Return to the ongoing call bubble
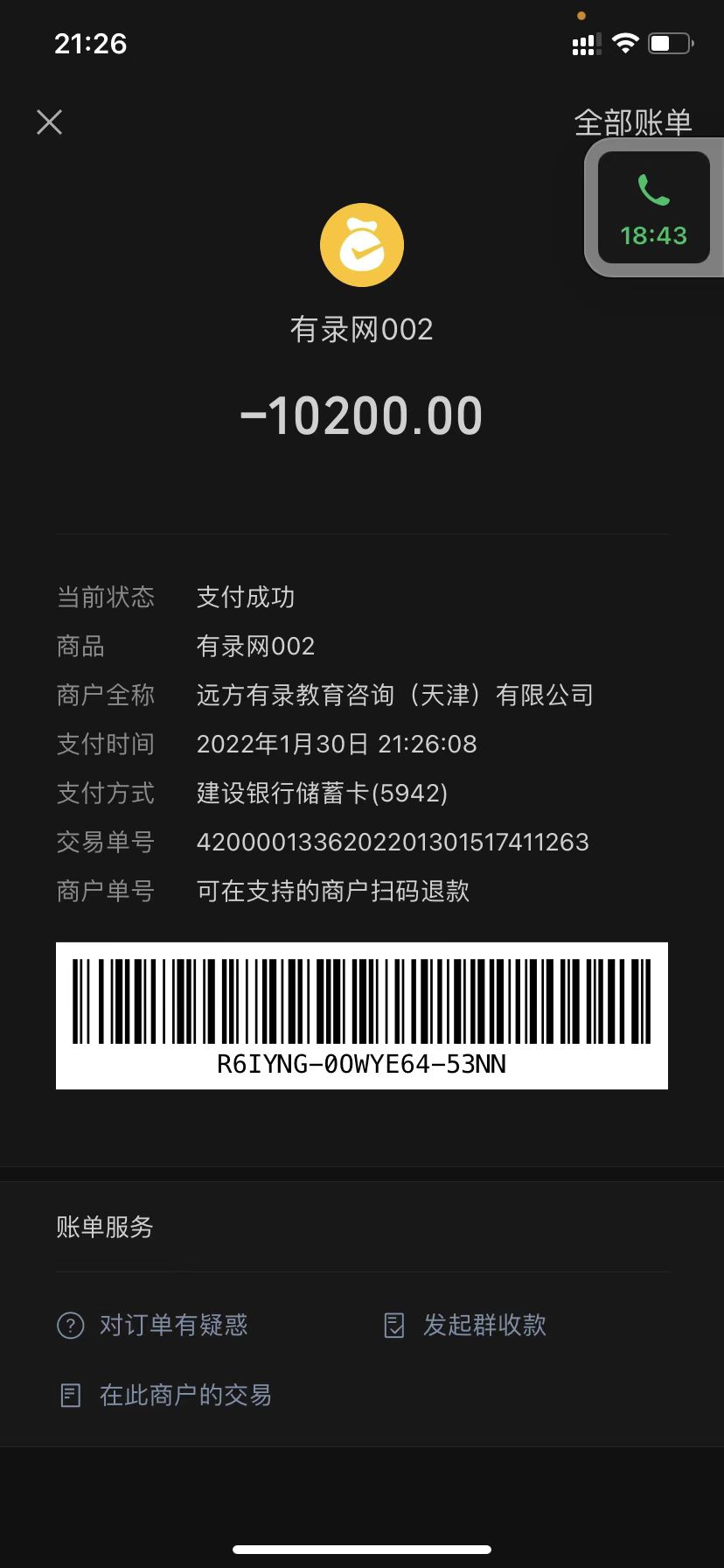 pyautogui.click(x=653, y=208)
